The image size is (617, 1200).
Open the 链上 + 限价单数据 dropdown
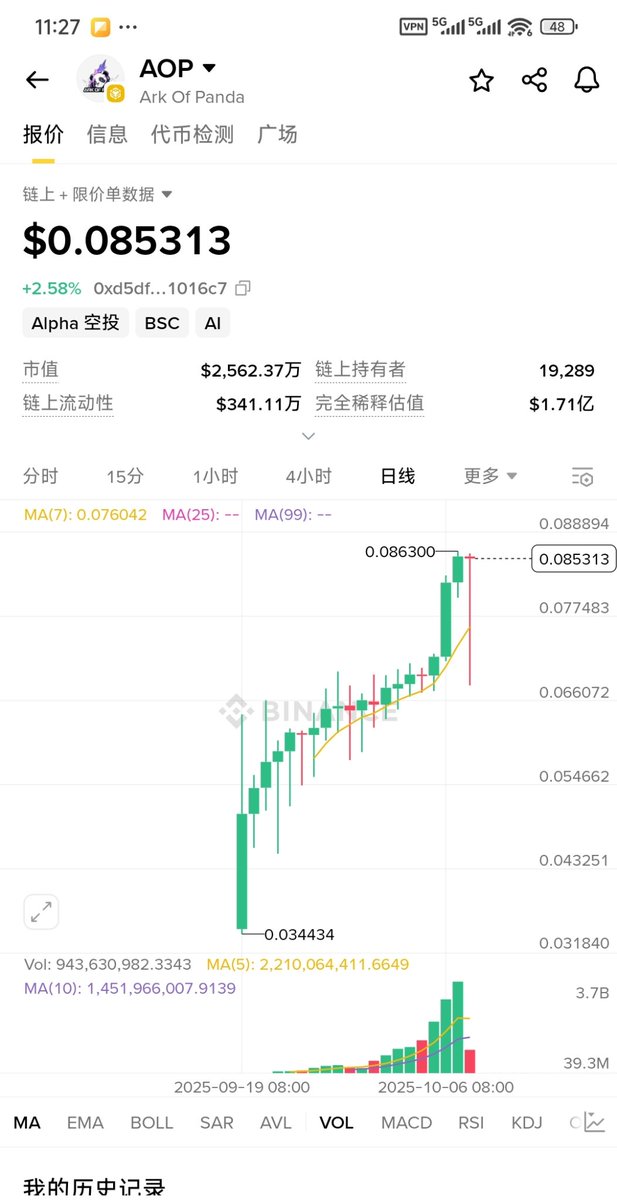(x=98, y=194)
